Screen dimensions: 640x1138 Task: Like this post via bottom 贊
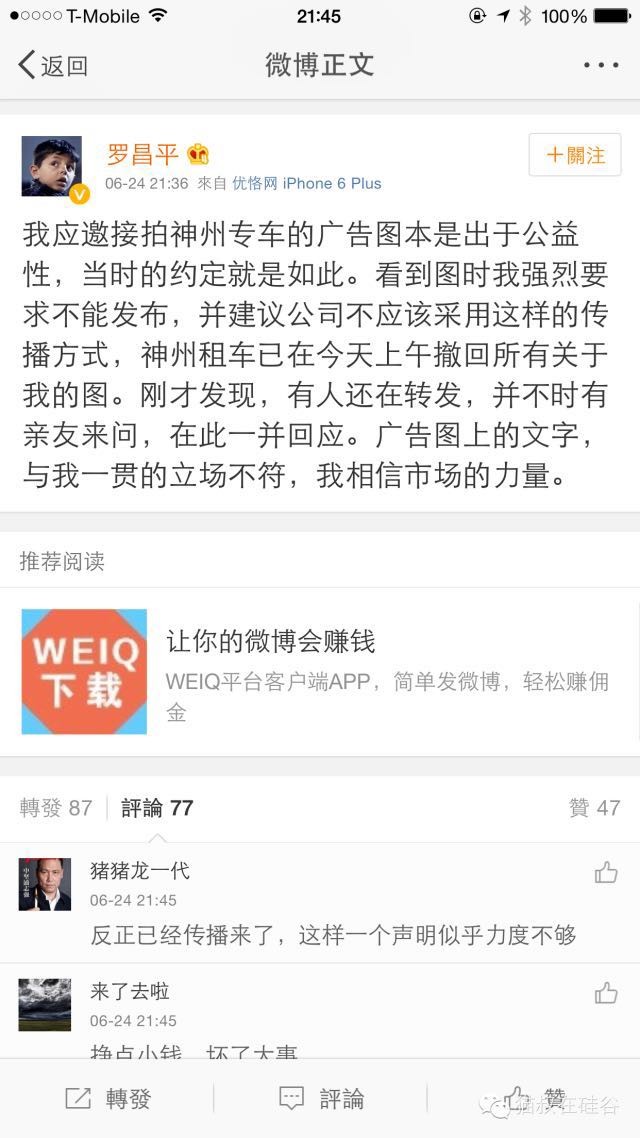click(535, 1099)
